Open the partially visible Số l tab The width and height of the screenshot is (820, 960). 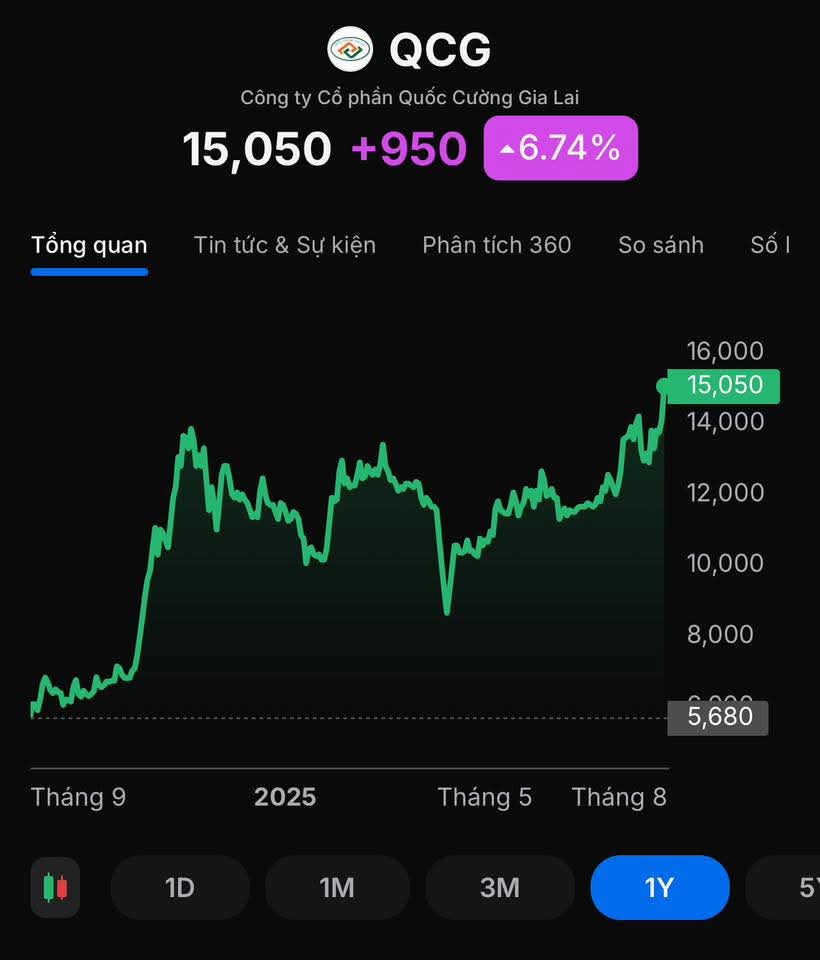coord(772,245)
